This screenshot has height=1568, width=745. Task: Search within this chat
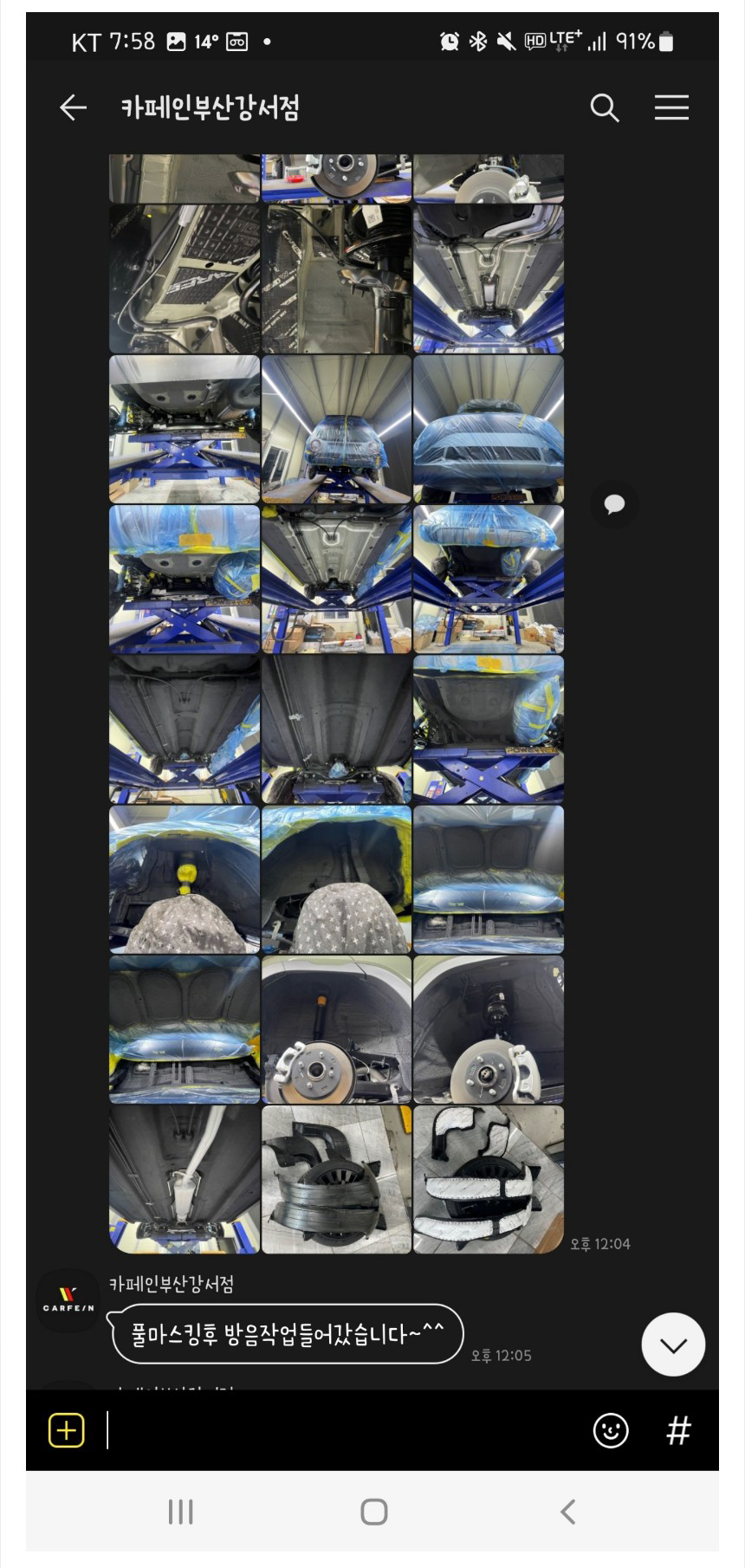tap(604, 107)
